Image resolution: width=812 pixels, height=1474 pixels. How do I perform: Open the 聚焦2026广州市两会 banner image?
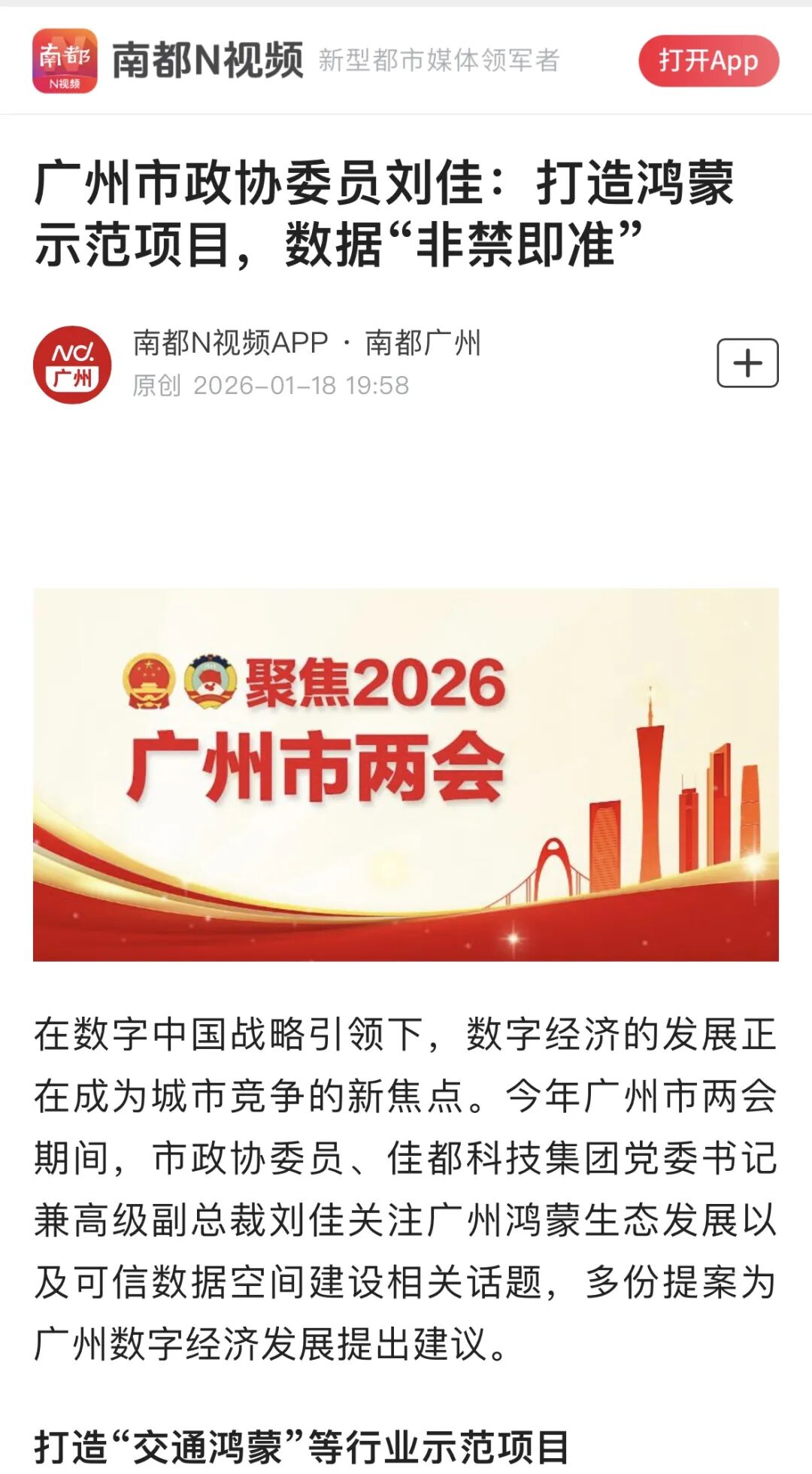(406, 775)
